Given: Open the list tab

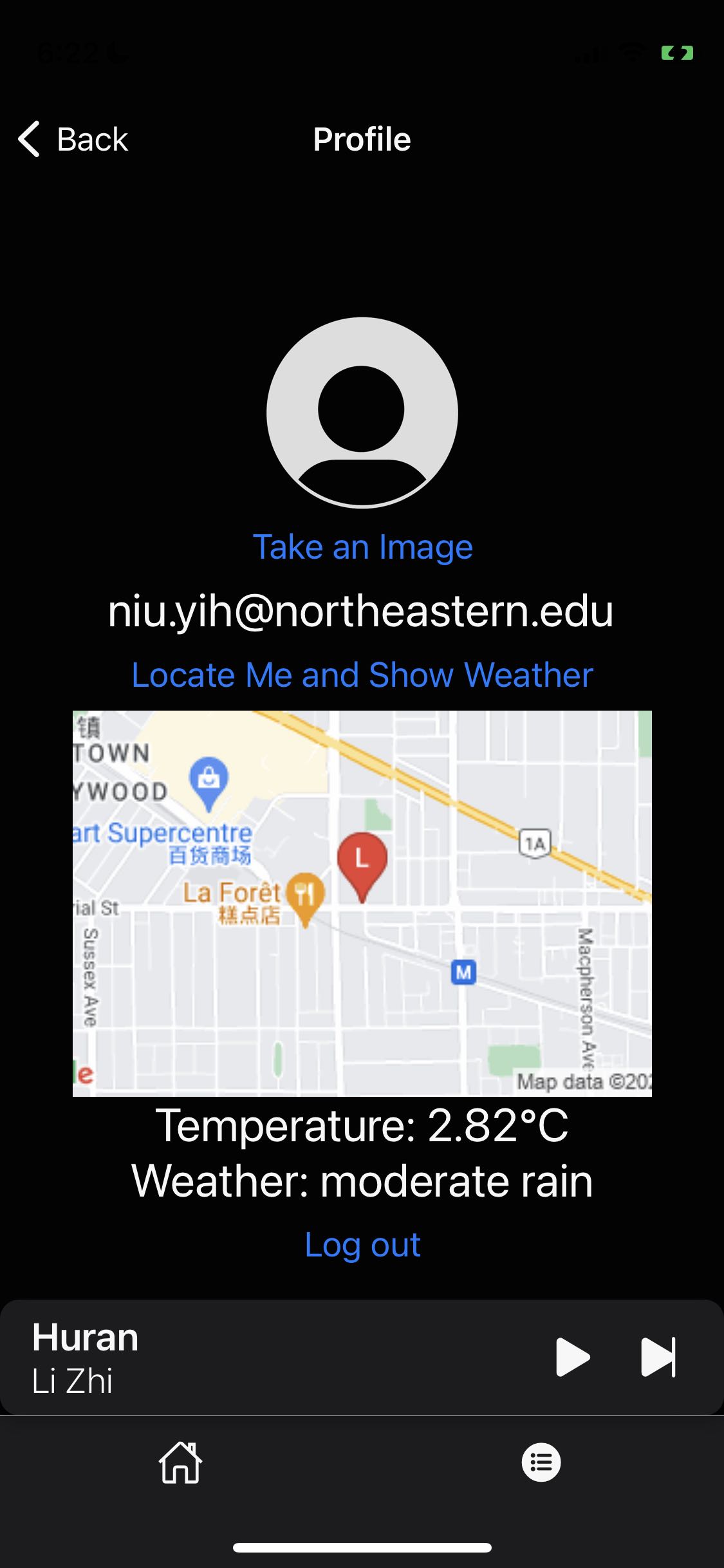Looking at the screenshot, I should click(541, 1462).
